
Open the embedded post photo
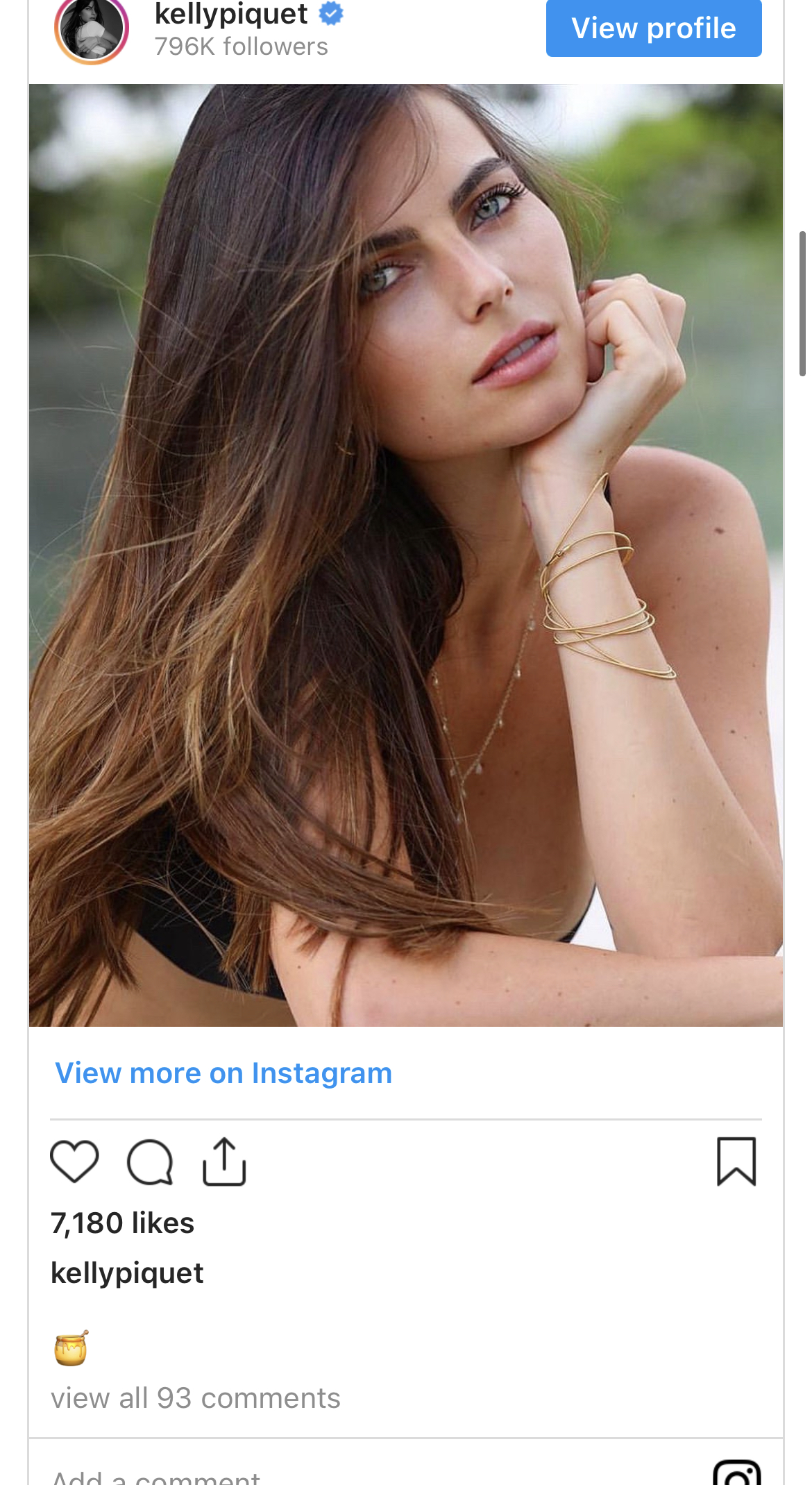(406, 555)
